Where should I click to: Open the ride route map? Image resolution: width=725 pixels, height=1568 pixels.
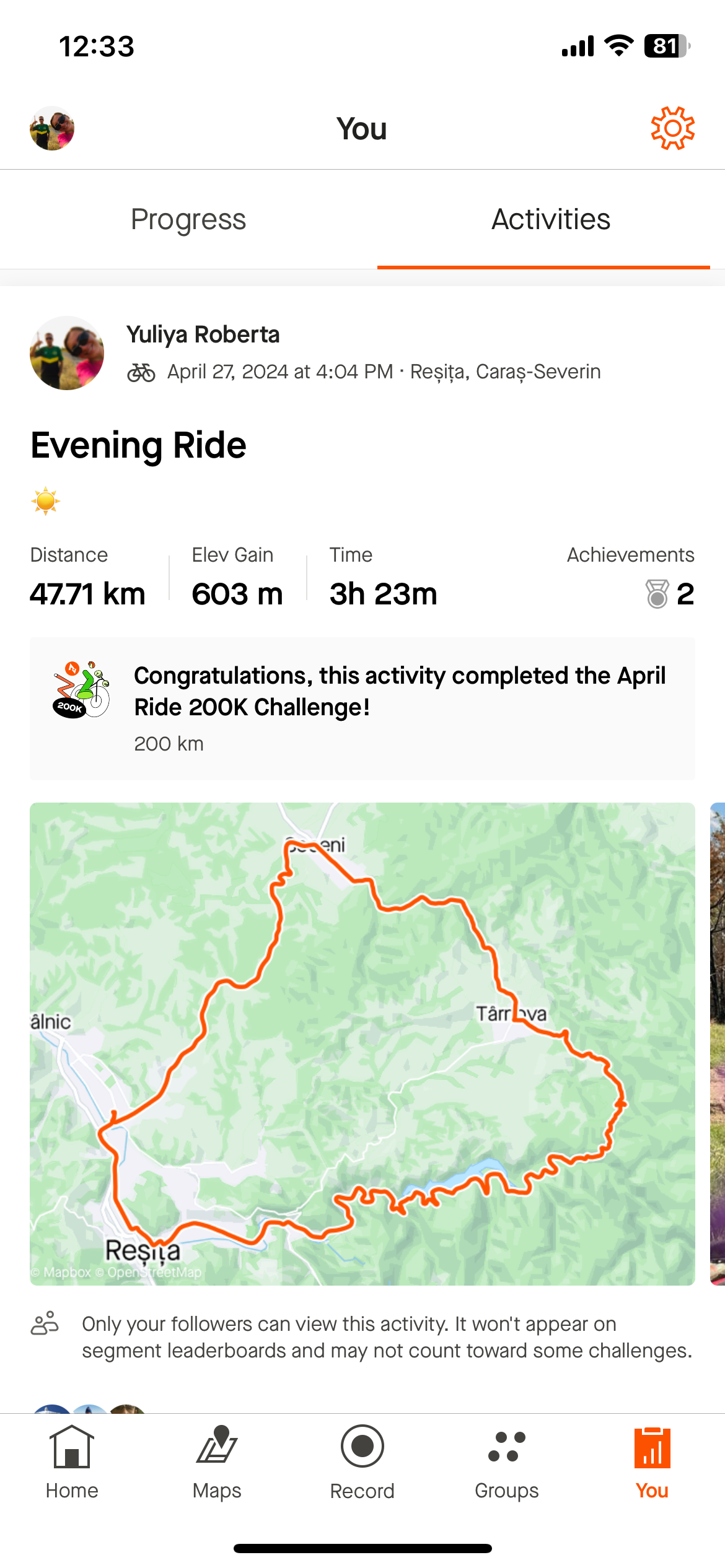pos(362,1043)
